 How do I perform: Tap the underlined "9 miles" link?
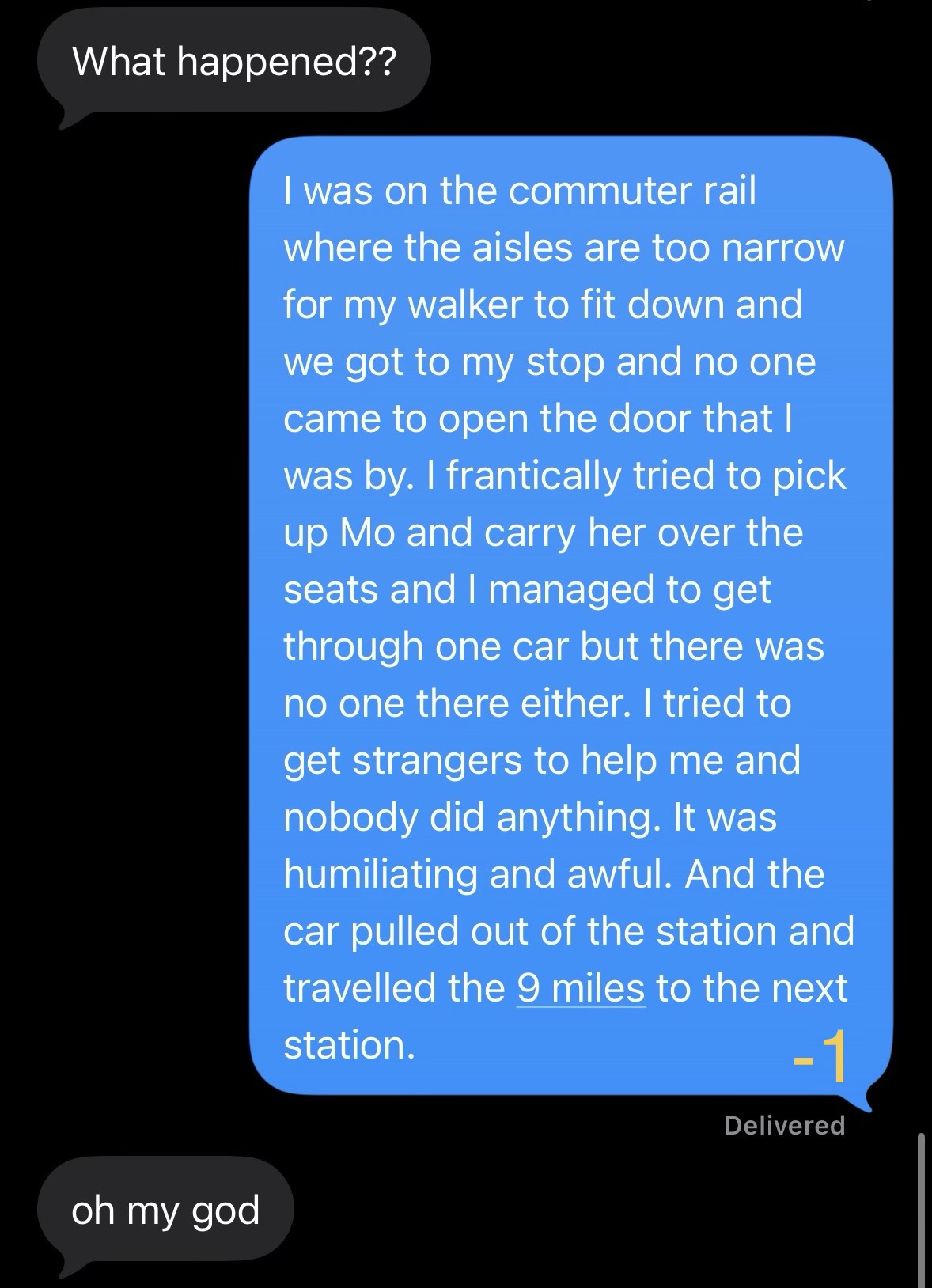click(581, 988)
